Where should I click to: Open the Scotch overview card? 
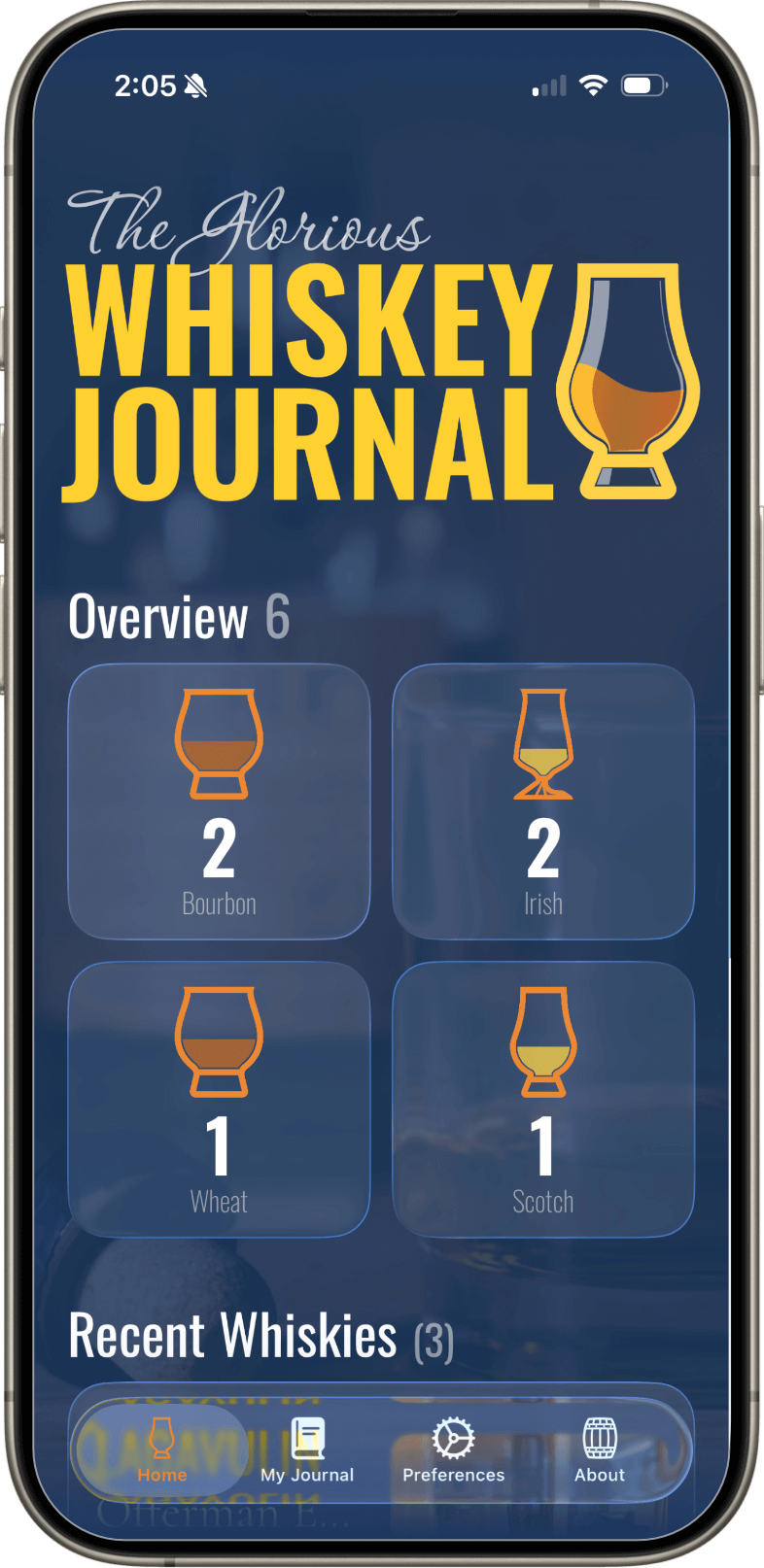point(542,1099)
